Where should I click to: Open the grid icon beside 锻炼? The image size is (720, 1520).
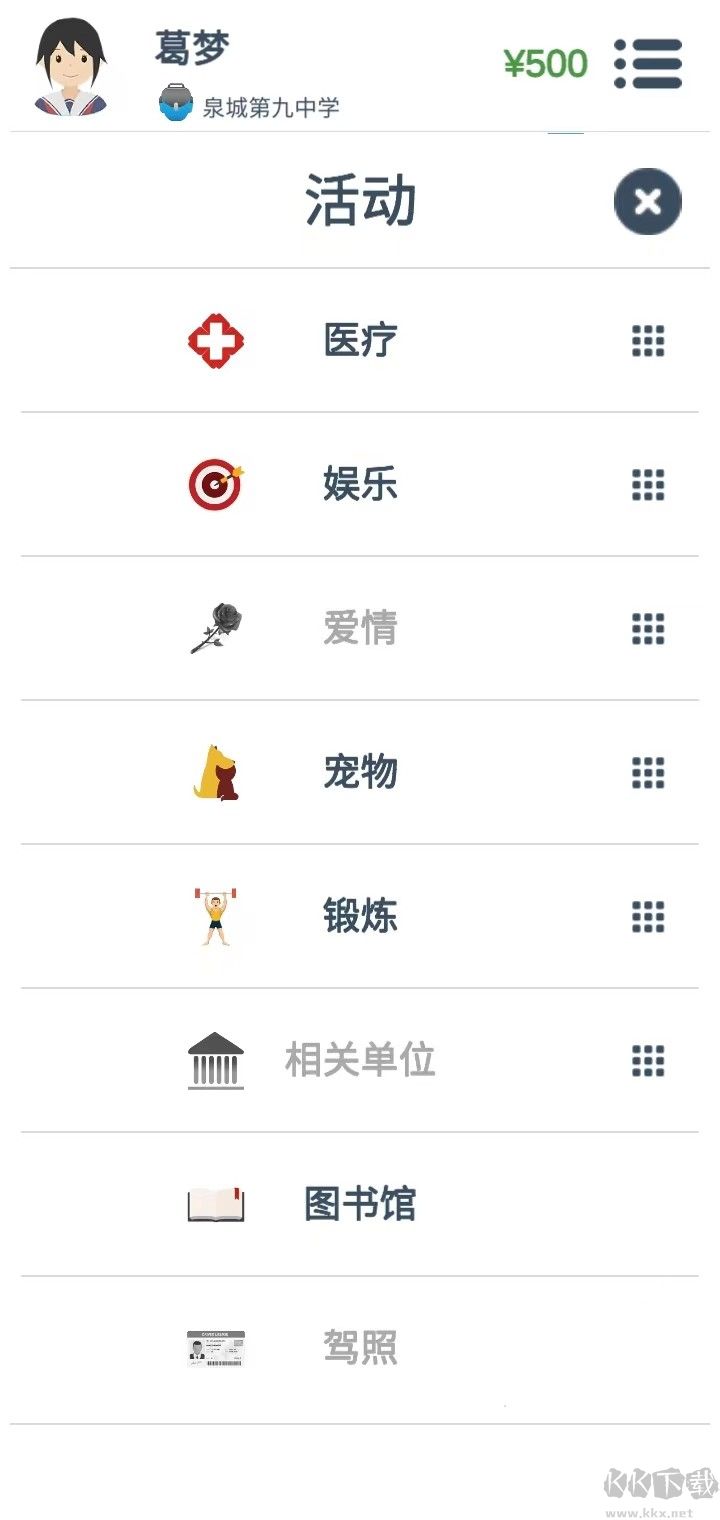(648, 917)
